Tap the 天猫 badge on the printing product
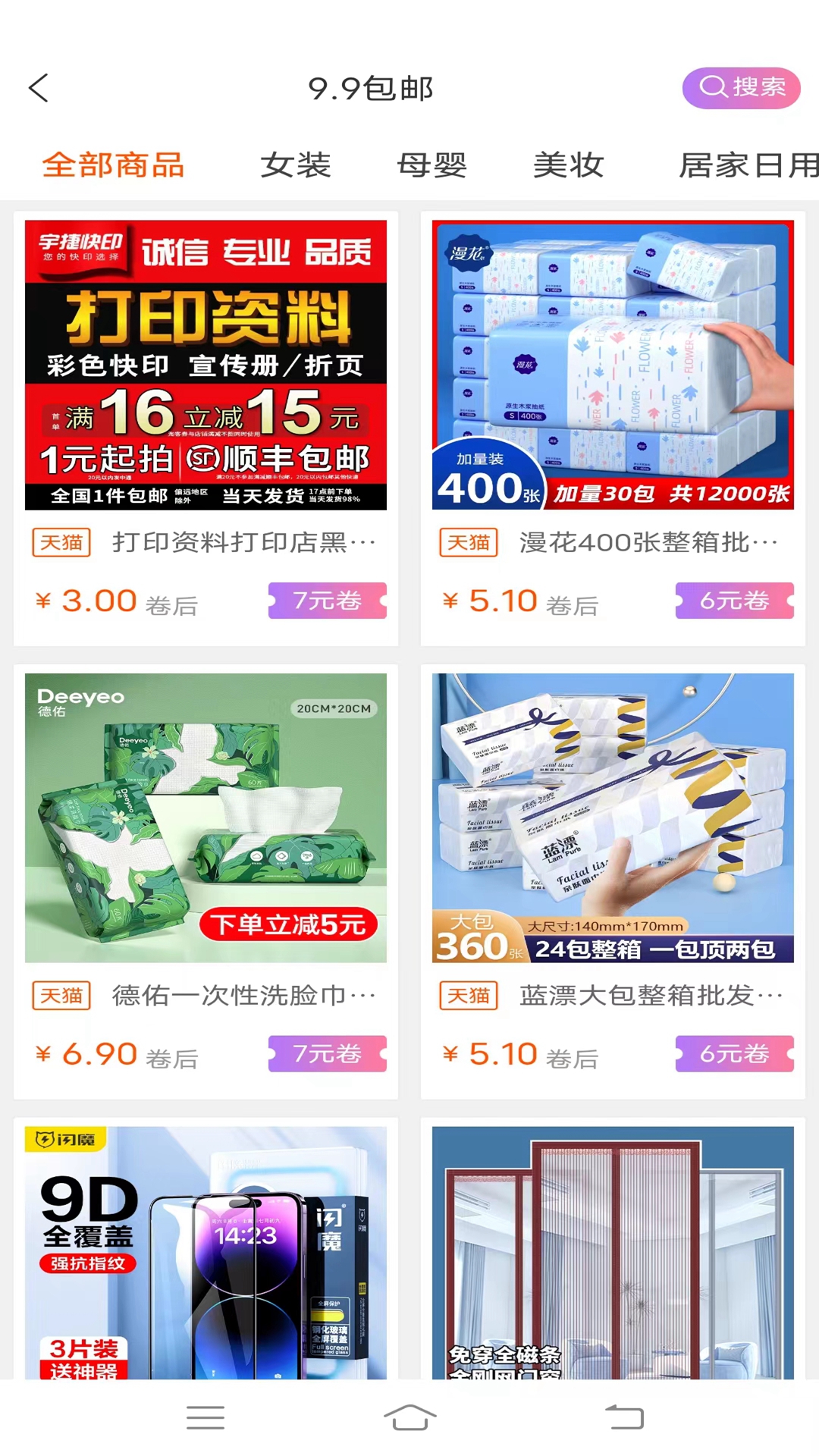The image size is (819, 1456). 61,543
